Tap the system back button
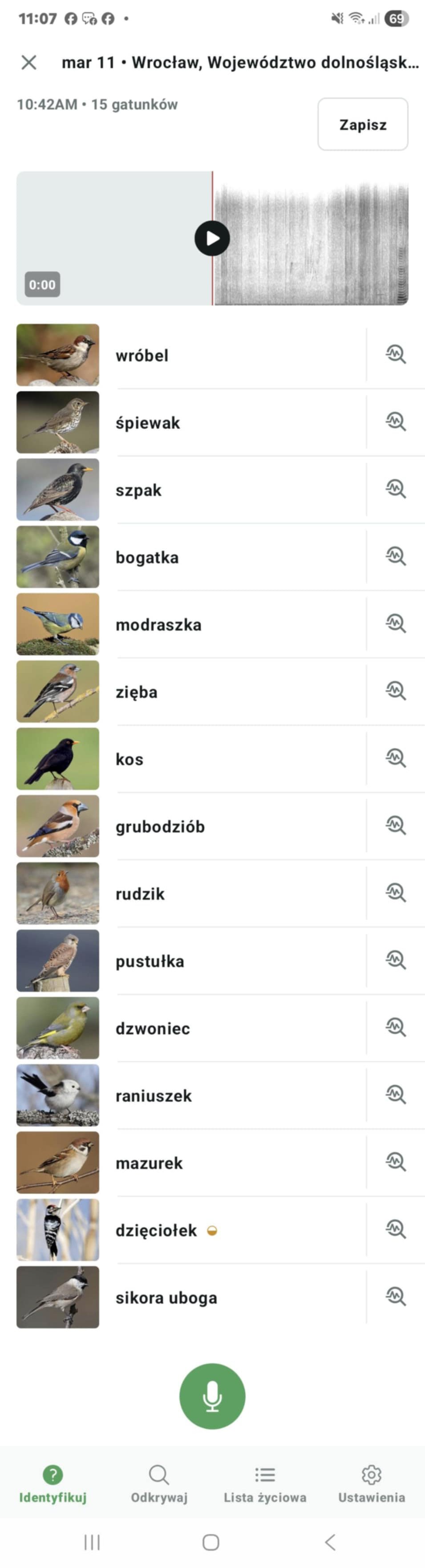The height and width of the screenshot is (1568, 425). (x=331, y=1542)
